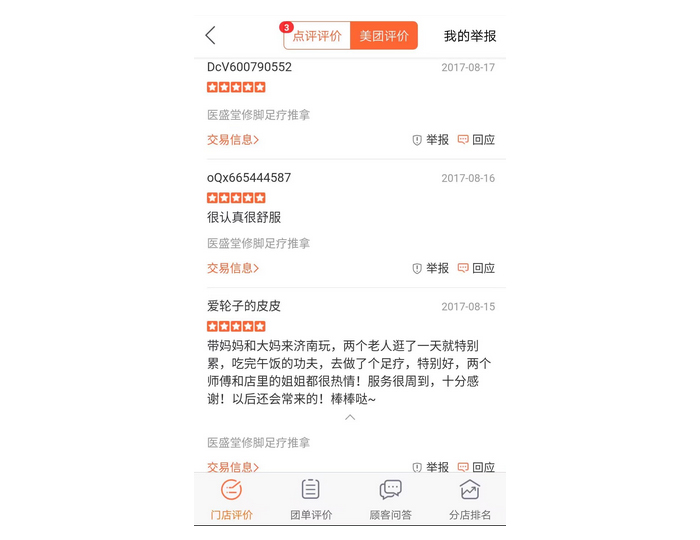Screen dimensions: 700x540
Task: Select the 美团评价 tab
Action: click(384, 36)
